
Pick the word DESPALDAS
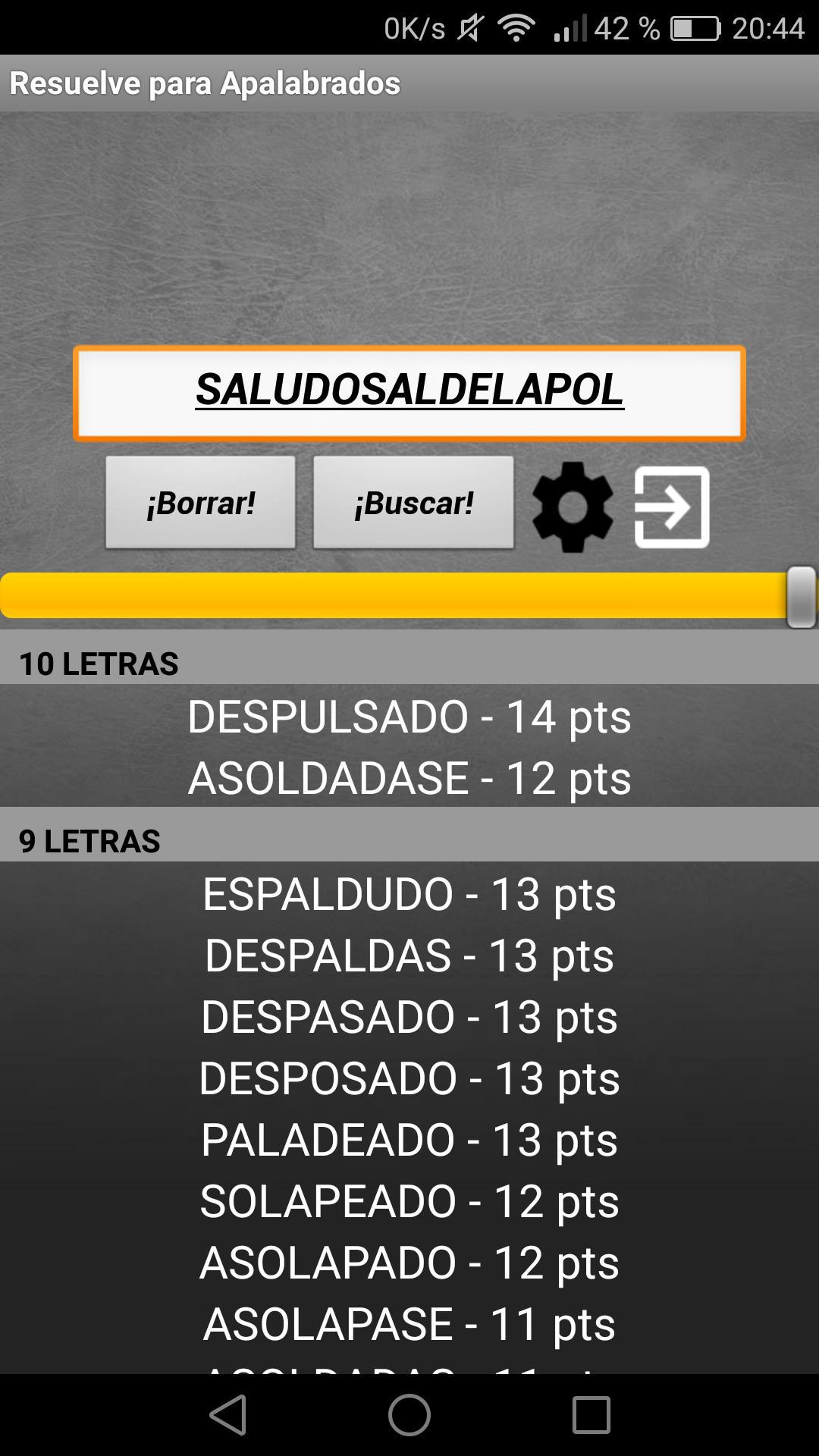409,956
